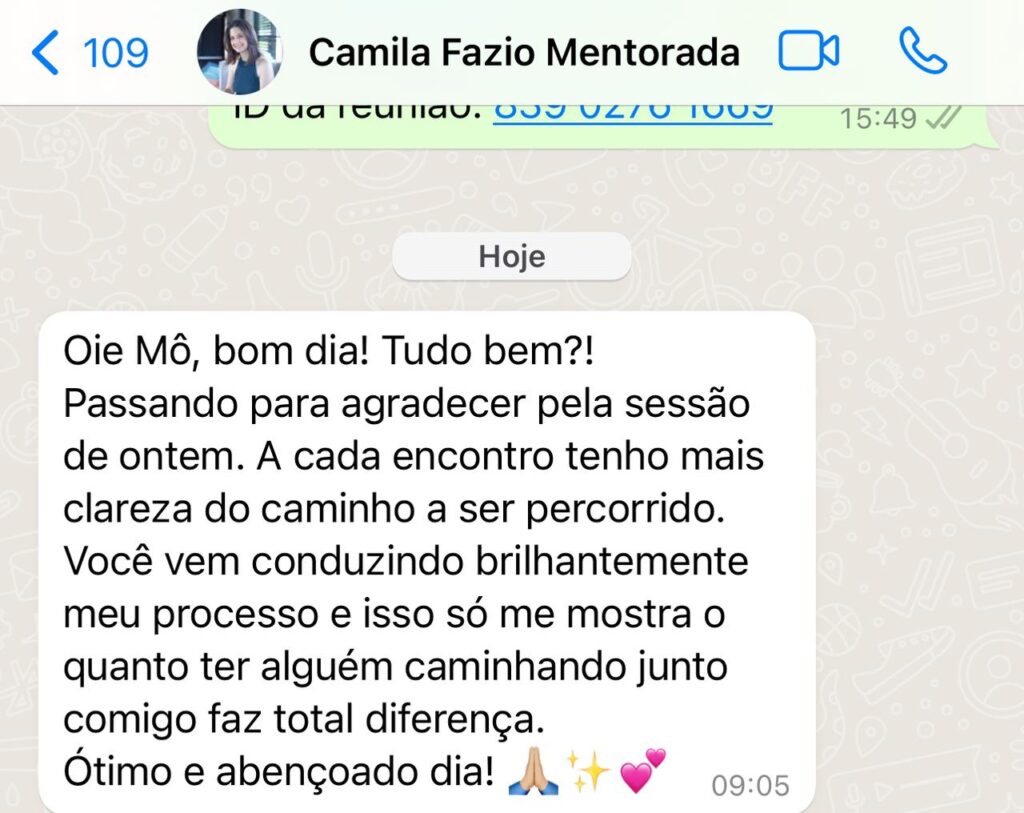Open contact info for Camila Fazio Mentorada
Image resolution: width=1024 pixels, height=813 pixels.
[523, 52]
